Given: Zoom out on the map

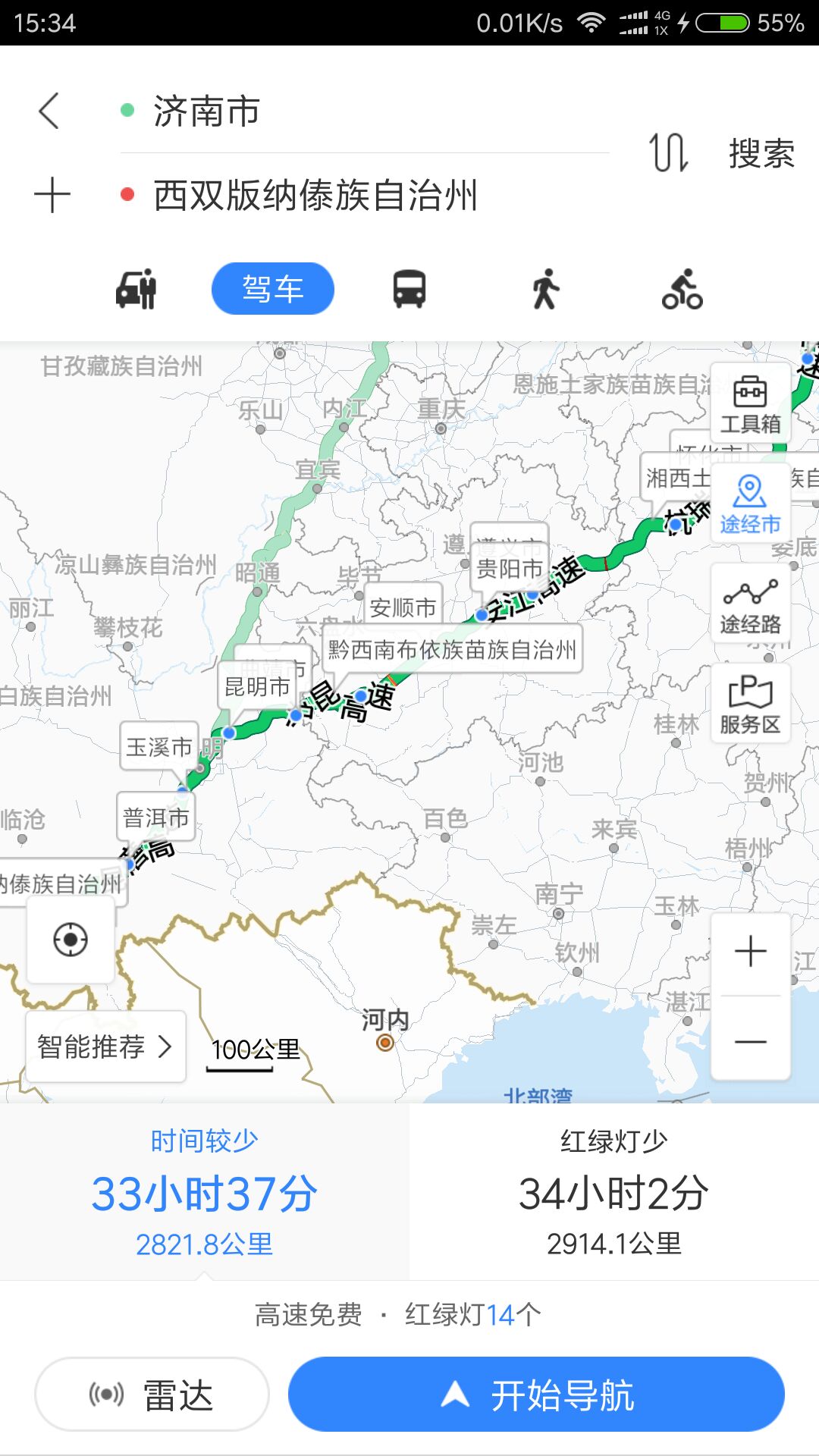Looking at the screenshot, I should pos(751,1041).
